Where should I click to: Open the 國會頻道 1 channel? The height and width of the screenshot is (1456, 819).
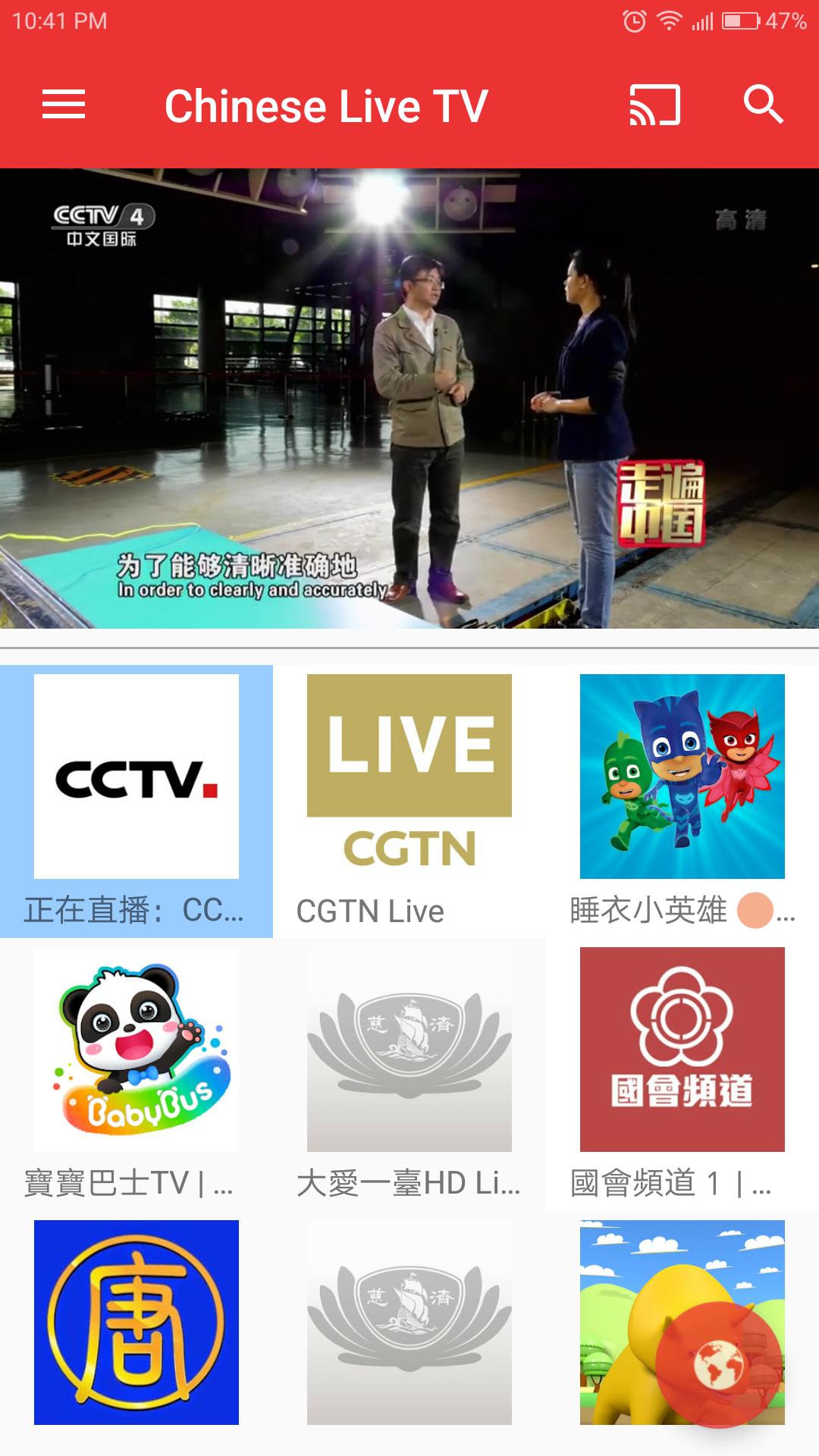tap(682, 1073)
